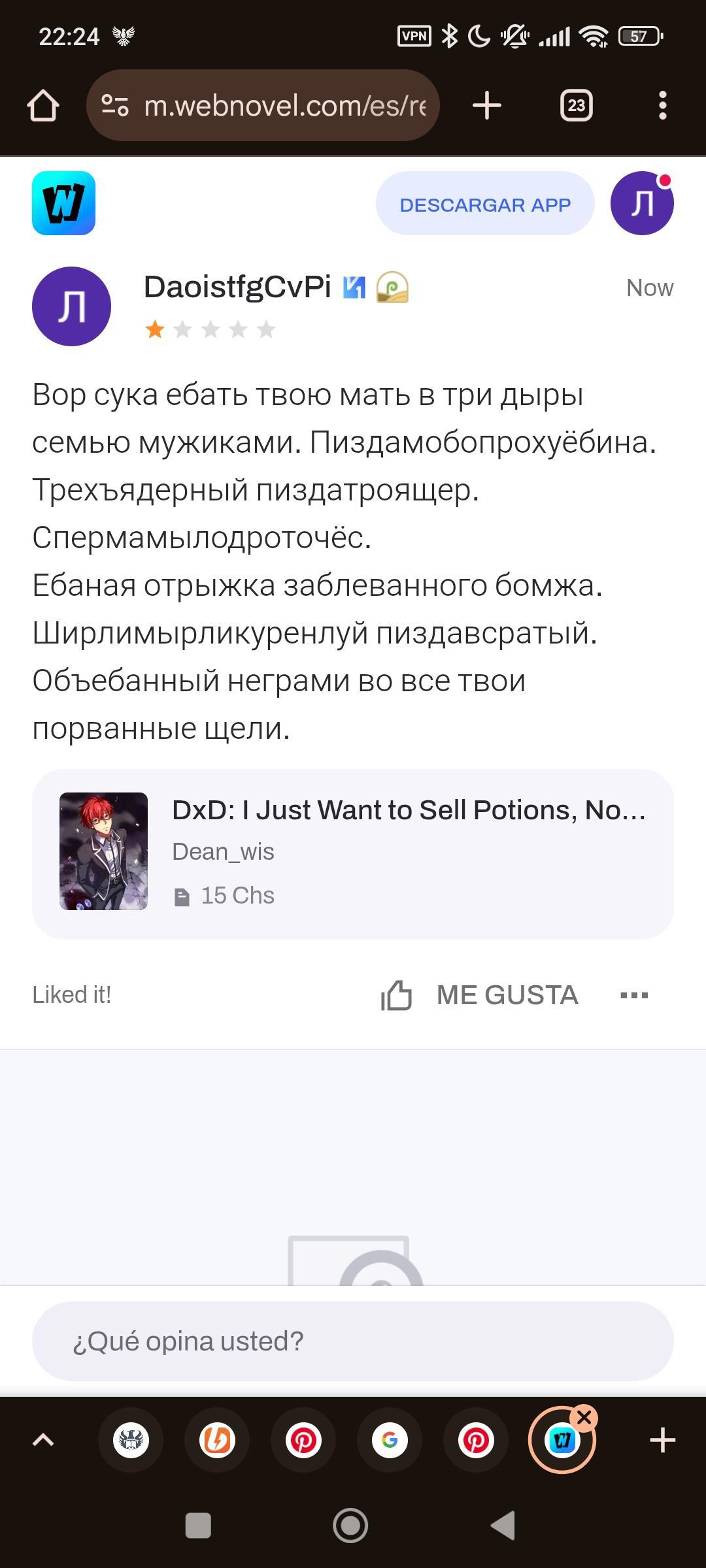Open the profile avatar in the header
706x1568 pixels.
tap(642, 203)
